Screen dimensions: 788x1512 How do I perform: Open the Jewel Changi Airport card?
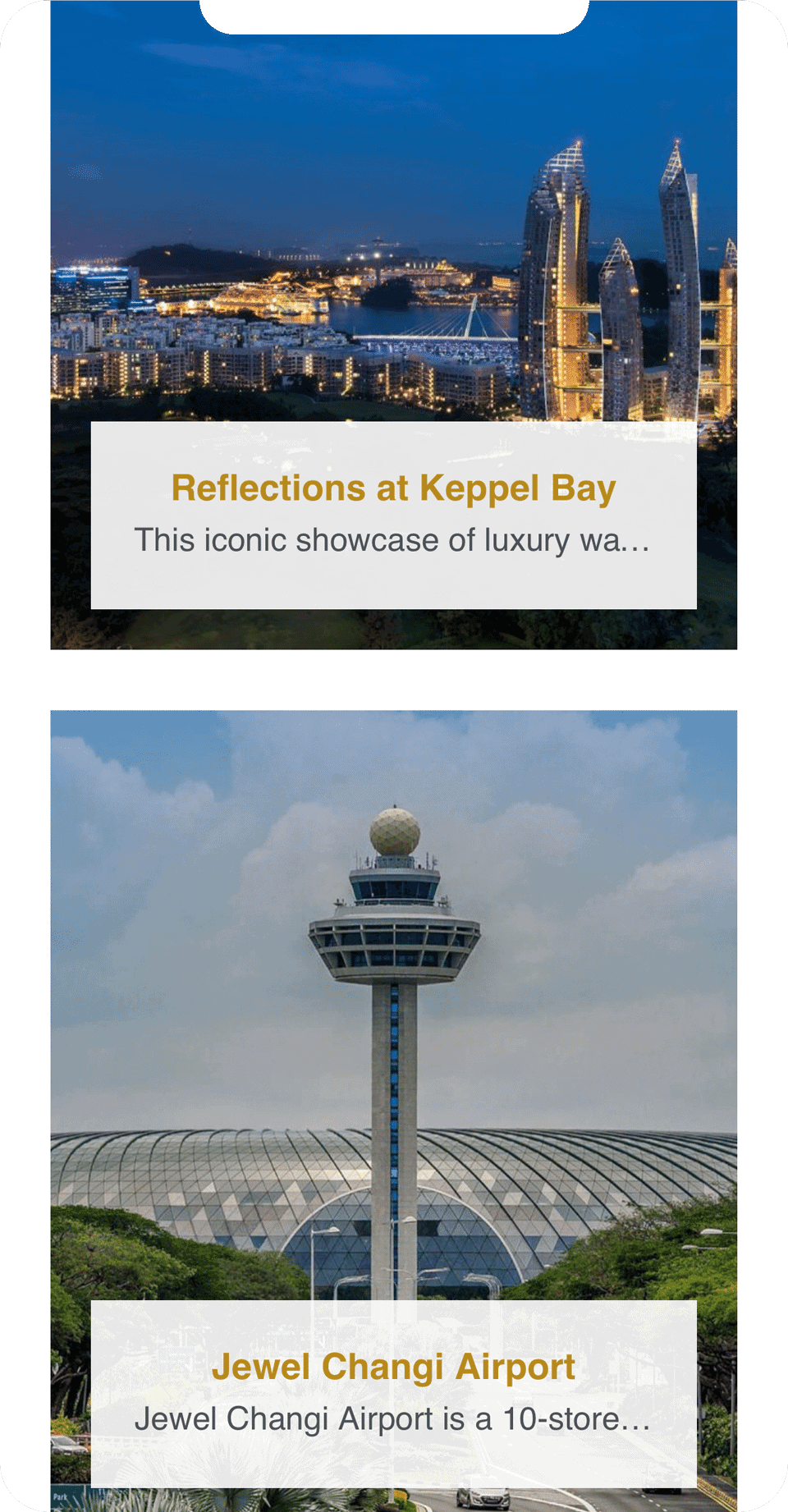click(x=393, y=1367)
